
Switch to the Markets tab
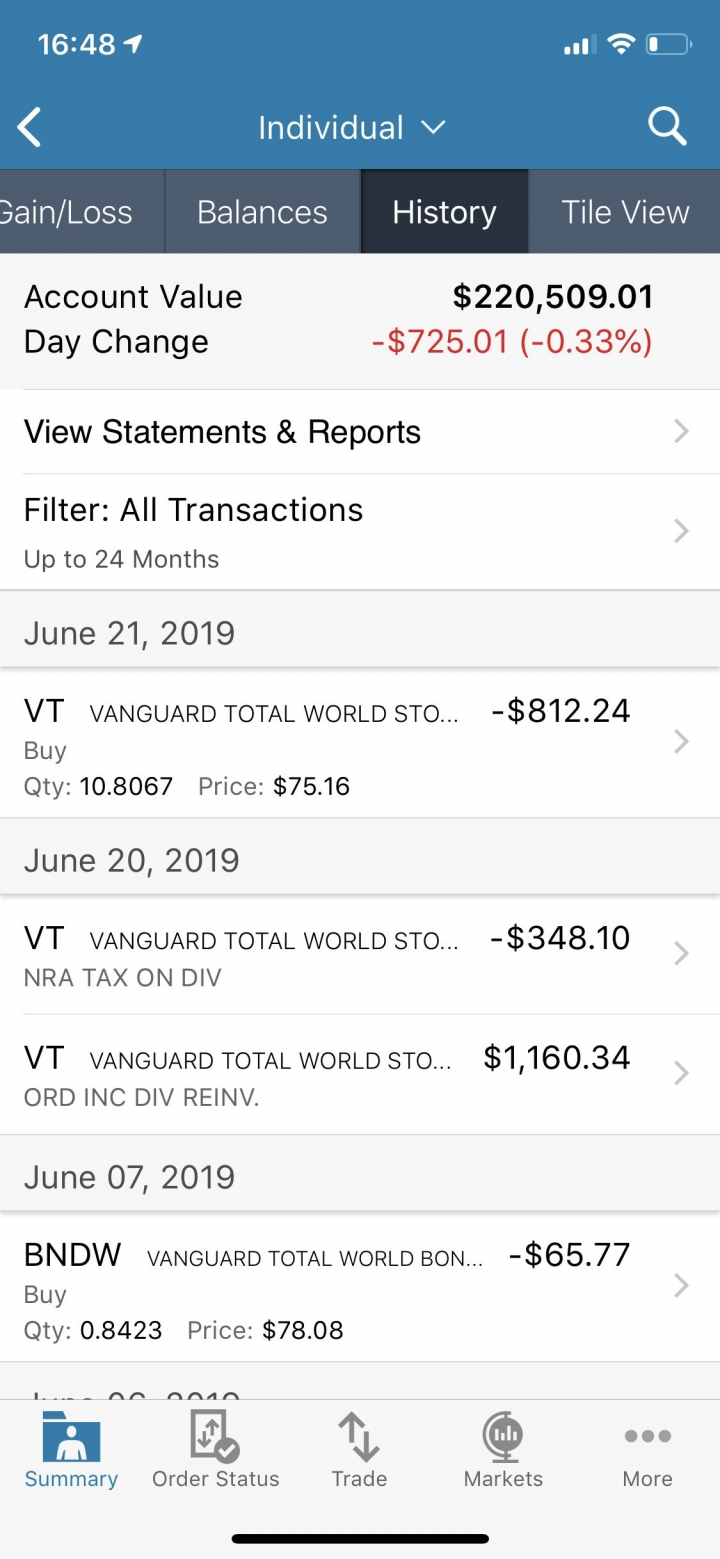[x=503, y=1450]
